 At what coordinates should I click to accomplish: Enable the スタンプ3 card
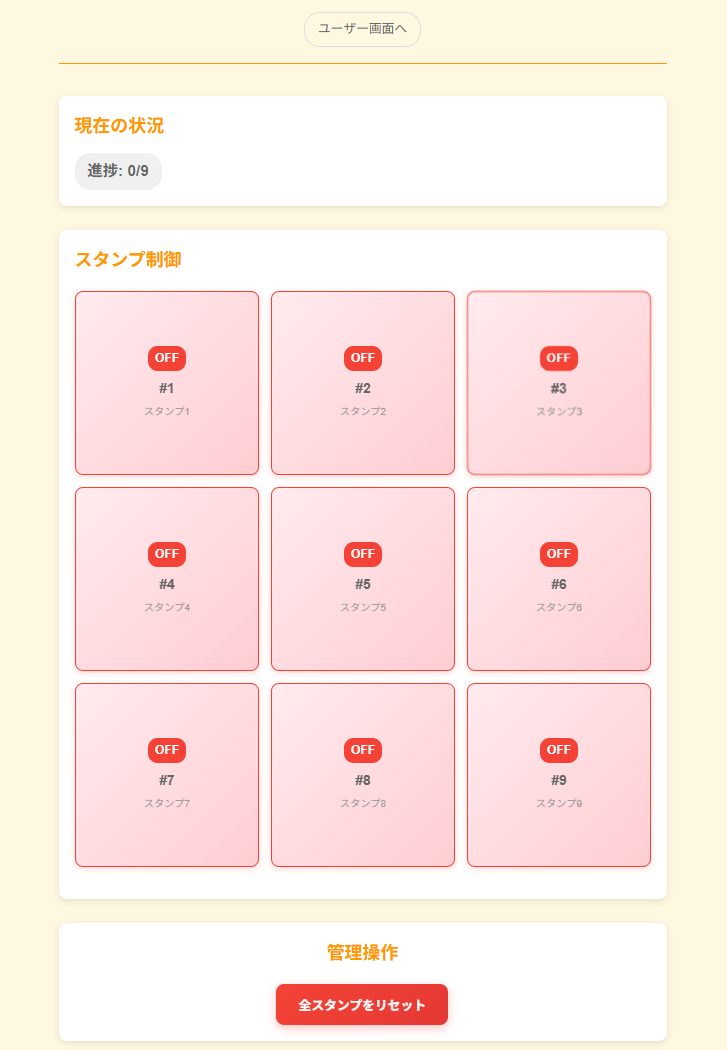[x=559, y=383]
